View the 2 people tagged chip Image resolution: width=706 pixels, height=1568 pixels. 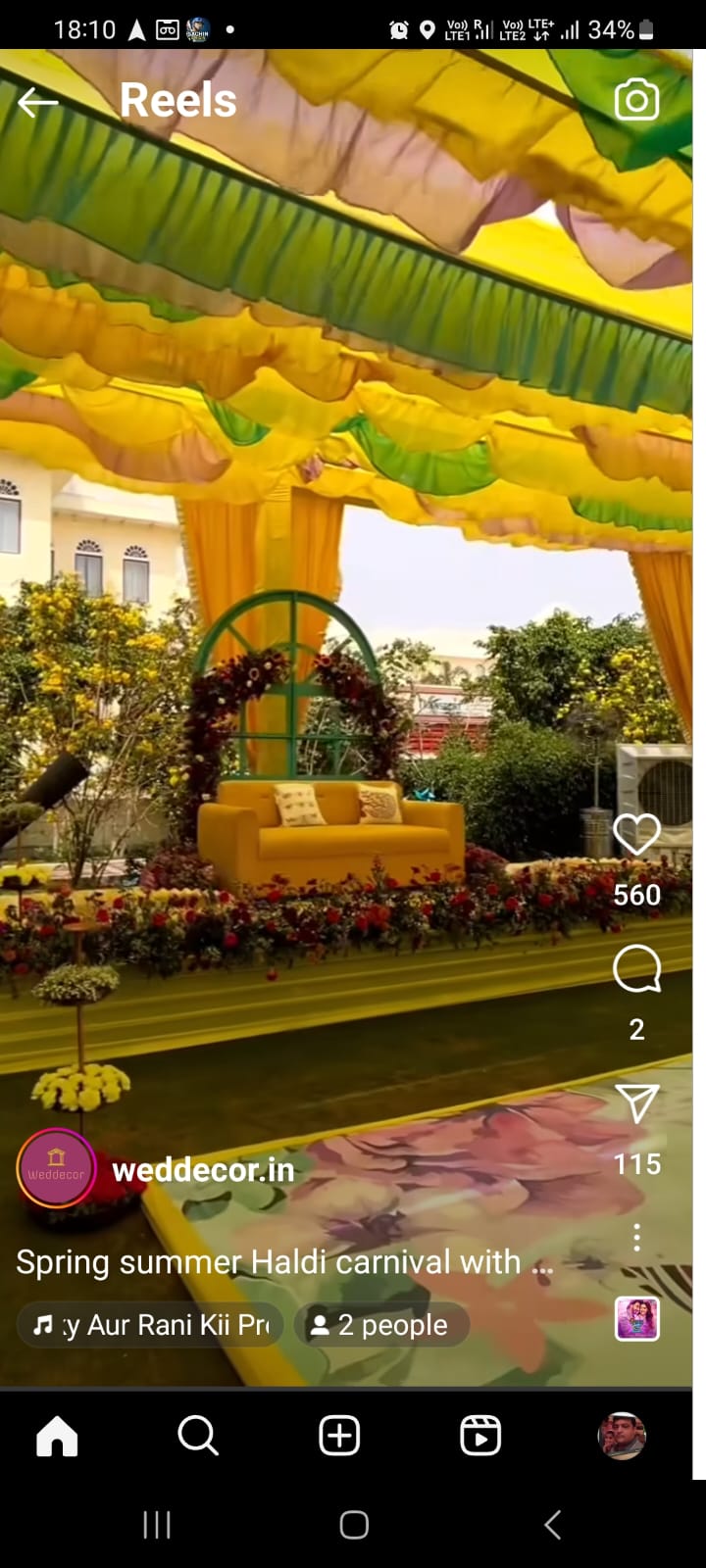pyautogui.click(x=381, y=1325)
